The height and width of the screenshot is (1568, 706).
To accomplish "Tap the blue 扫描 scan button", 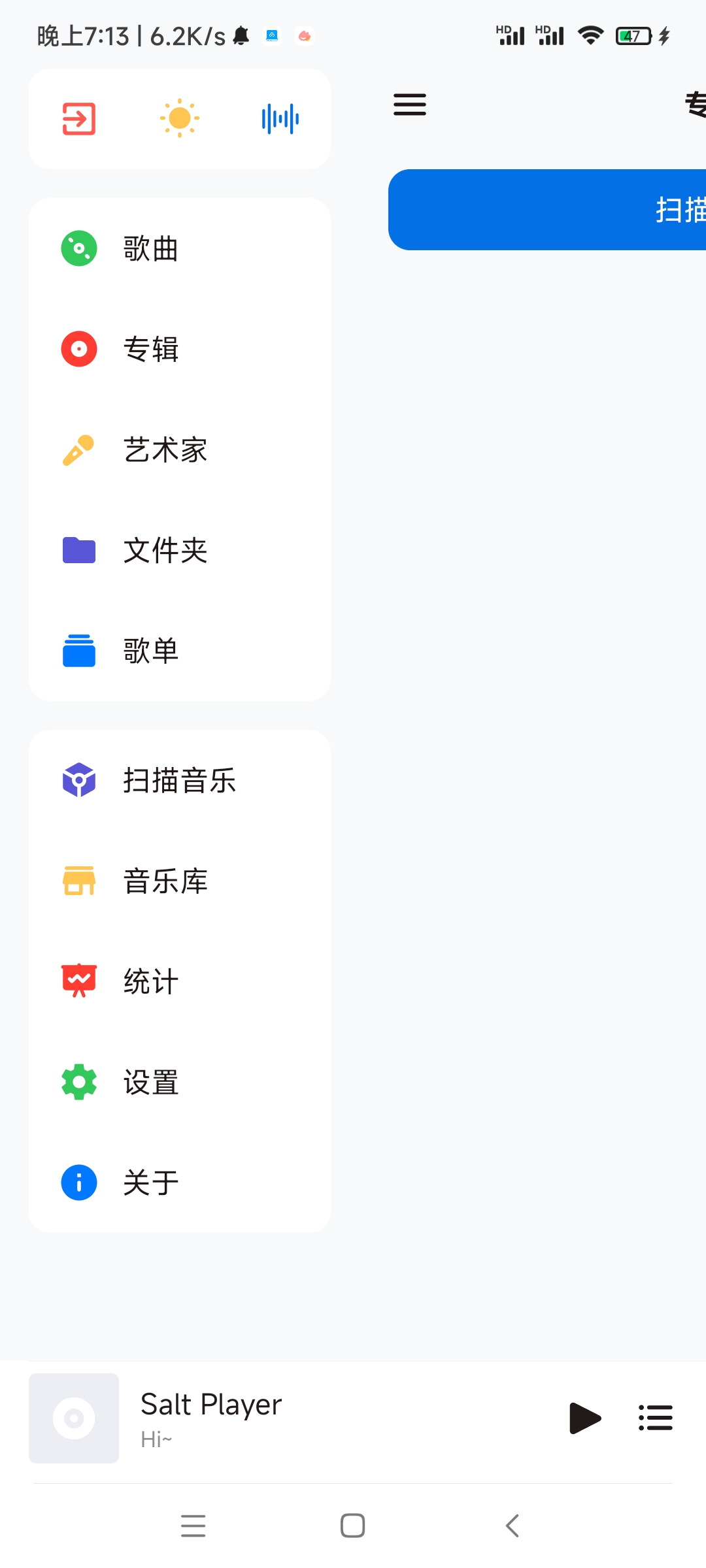I will point(548,210).
